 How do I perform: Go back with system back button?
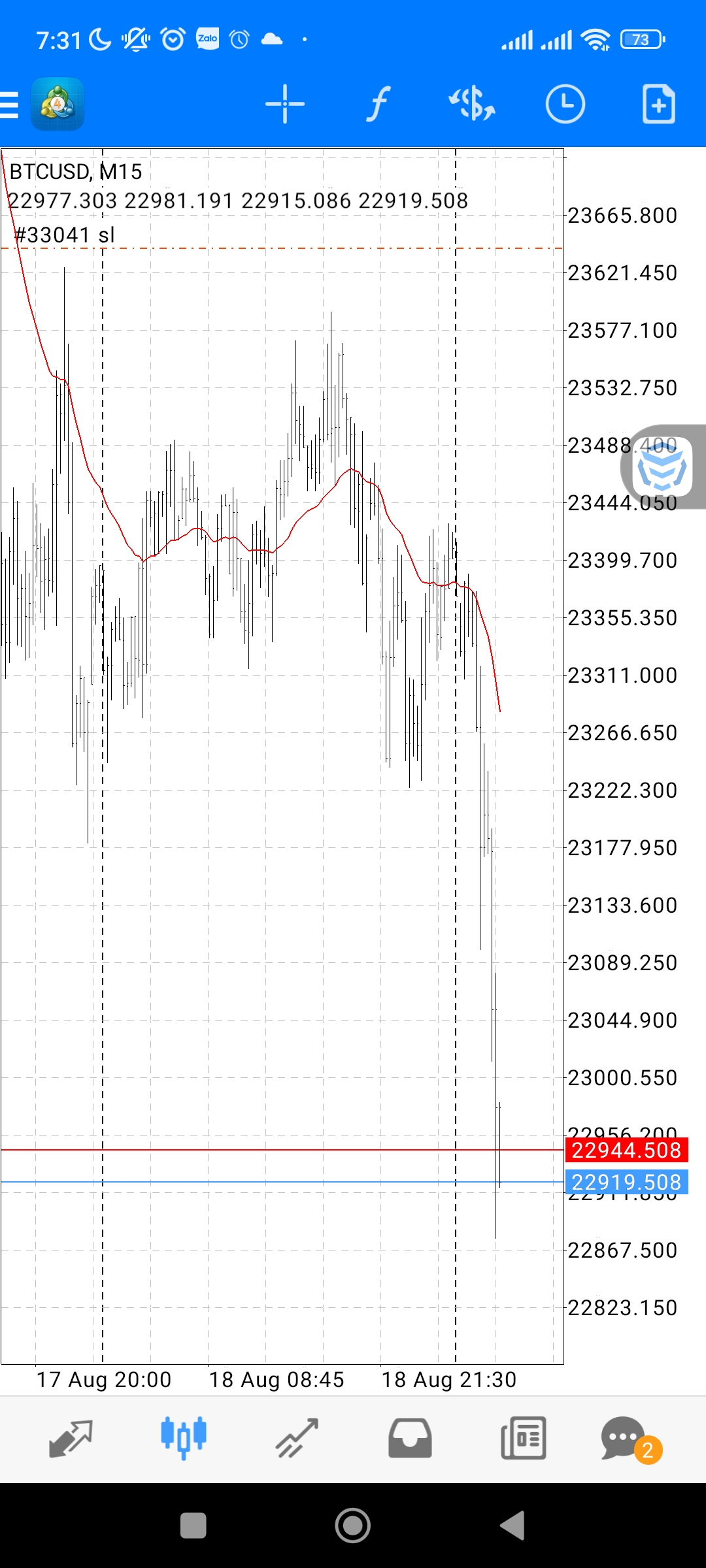[513, 1526]
